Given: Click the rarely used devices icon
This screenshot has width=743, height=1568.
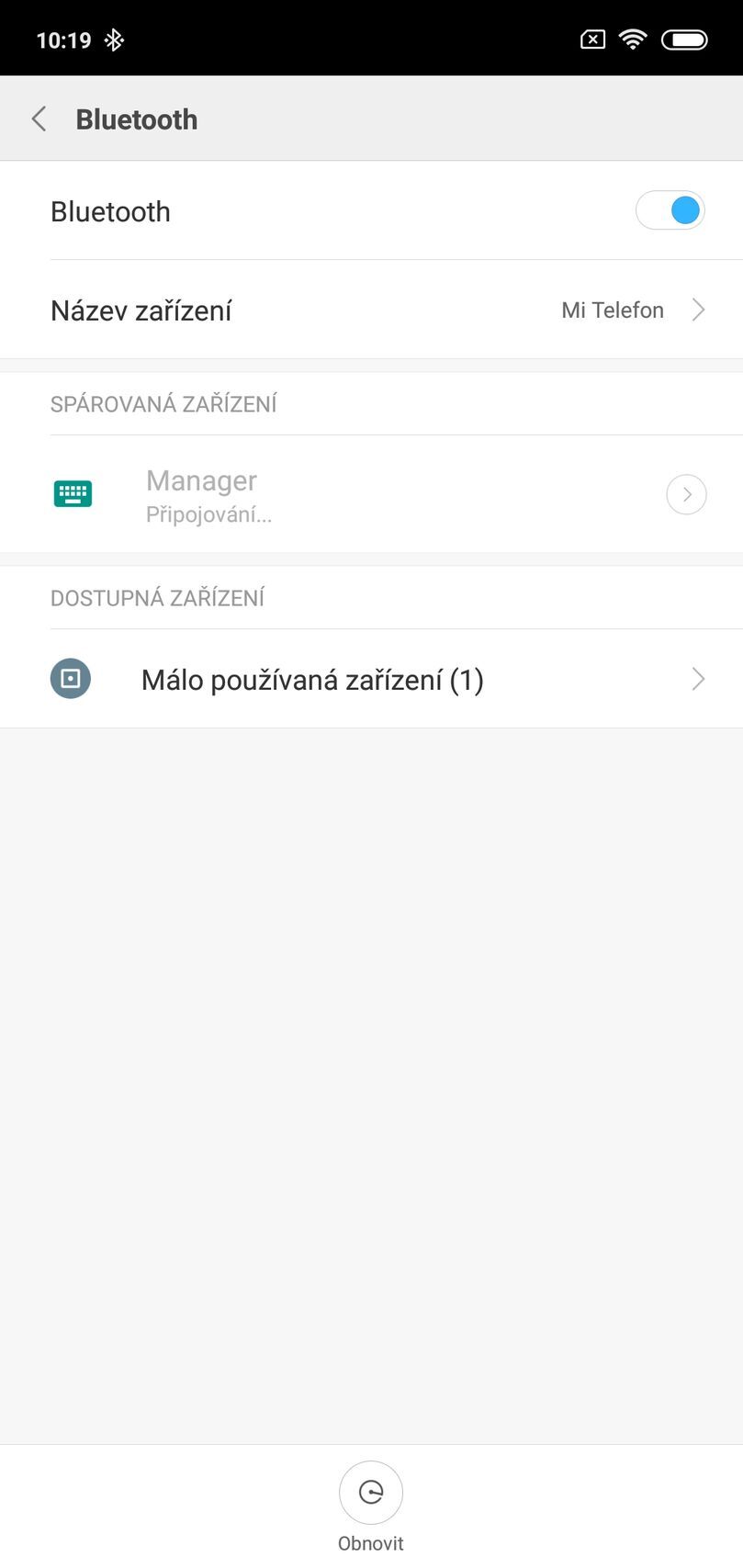Looking at the screenshot, I should [x=70, y=679].
